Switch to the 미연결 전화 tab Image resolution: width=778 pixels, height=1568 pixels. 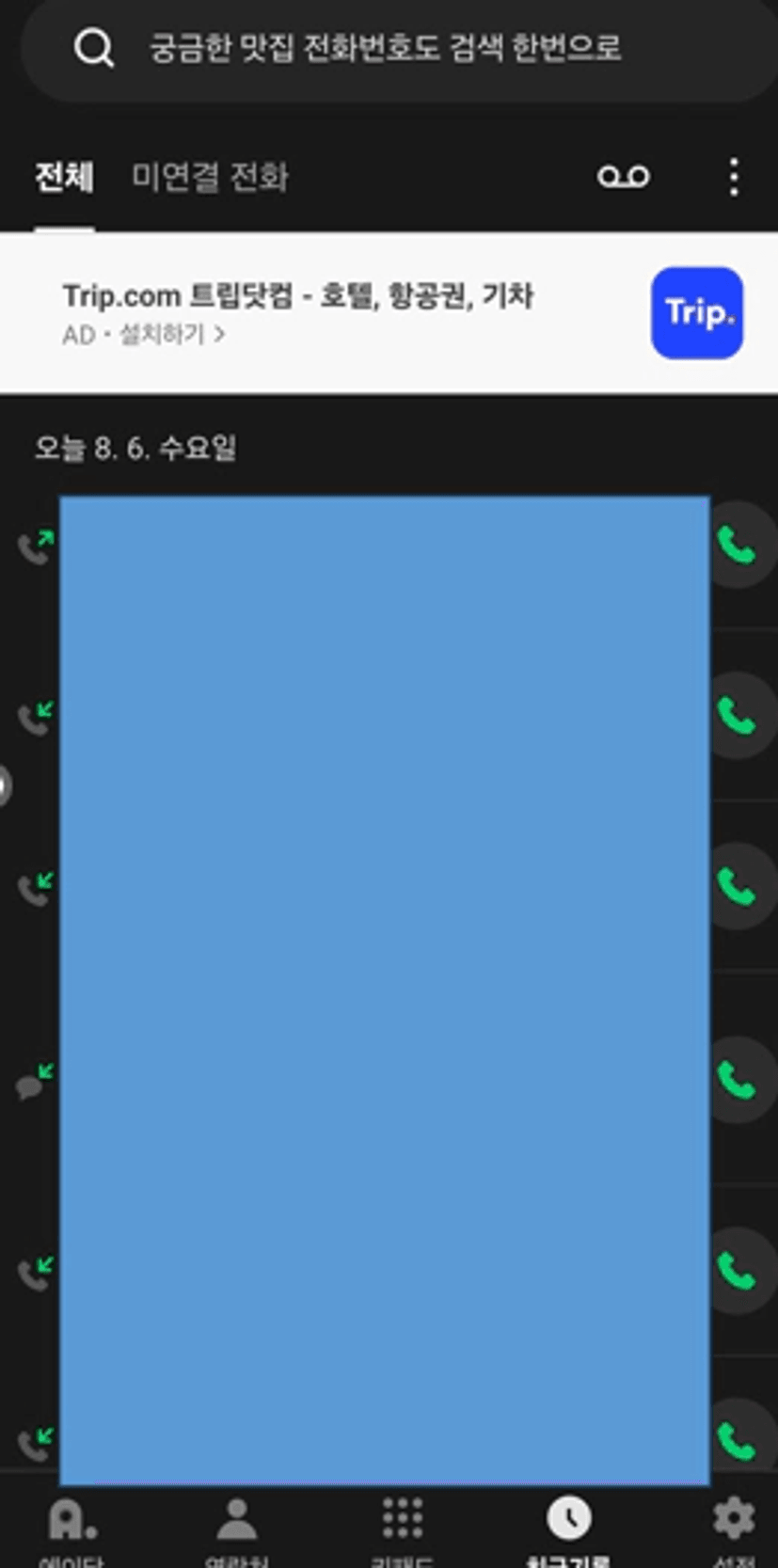click(x=210, y=177)
